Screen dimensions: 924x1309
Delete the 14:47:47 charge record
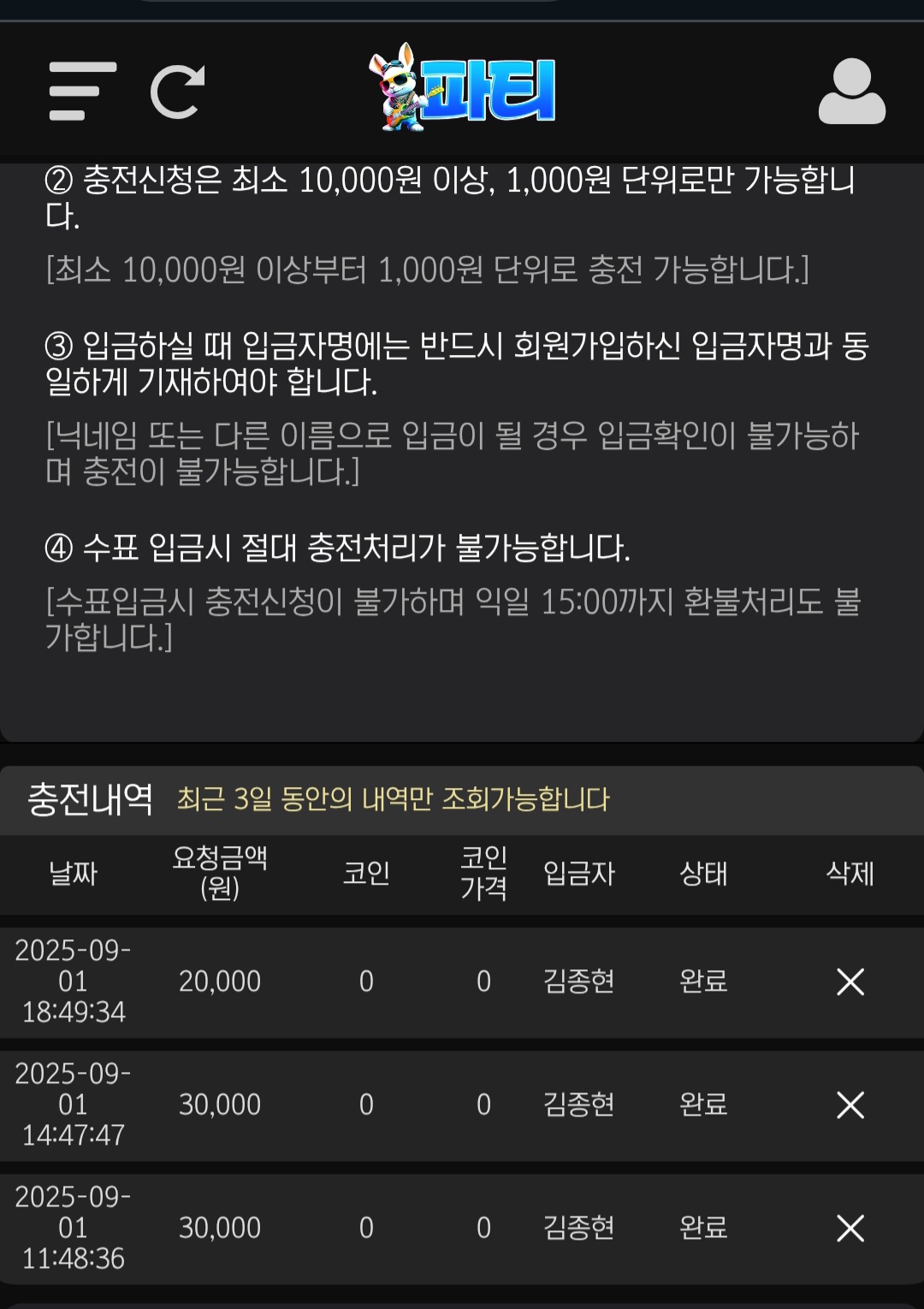(x=850, y=1105)
